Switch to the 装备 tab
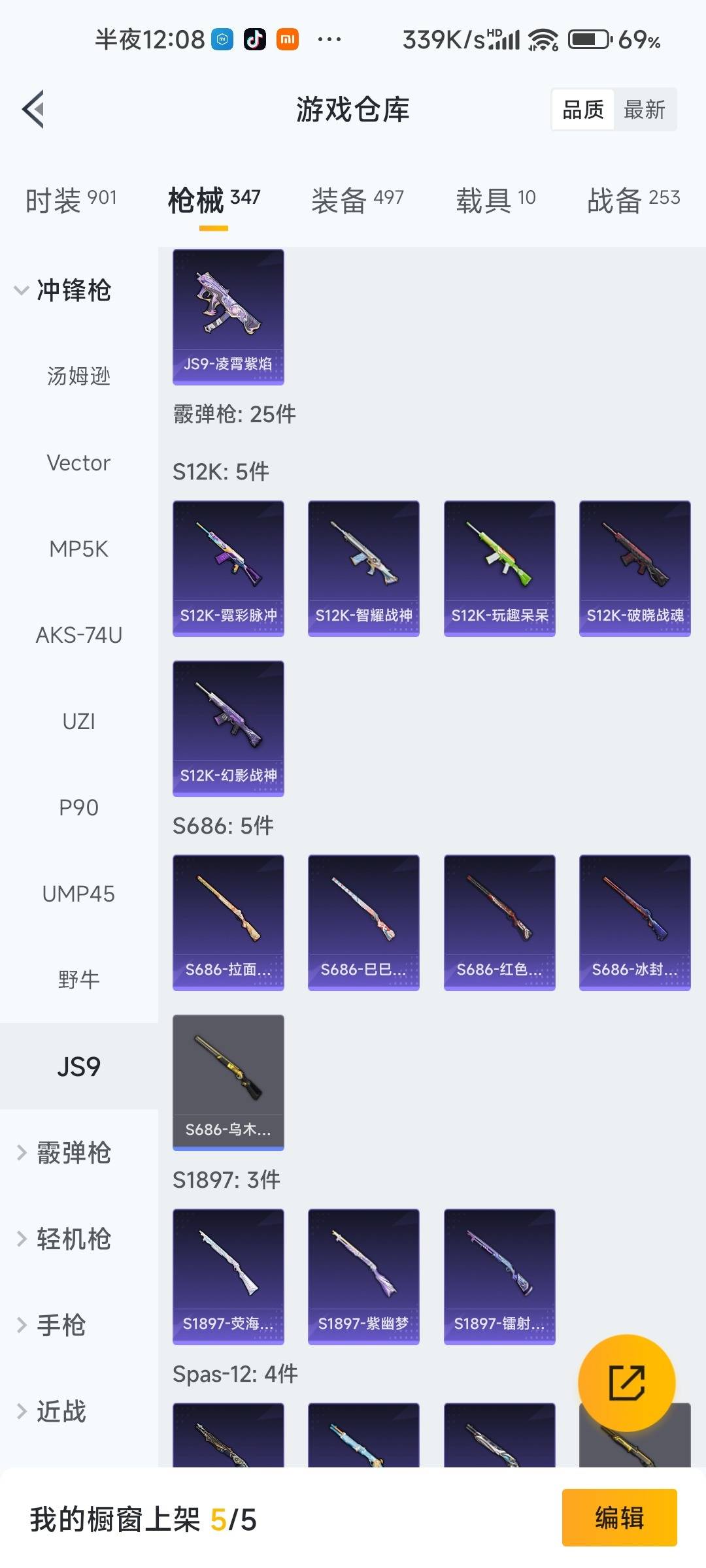This screenshot has height=1568, width=706. click(358, 199)
